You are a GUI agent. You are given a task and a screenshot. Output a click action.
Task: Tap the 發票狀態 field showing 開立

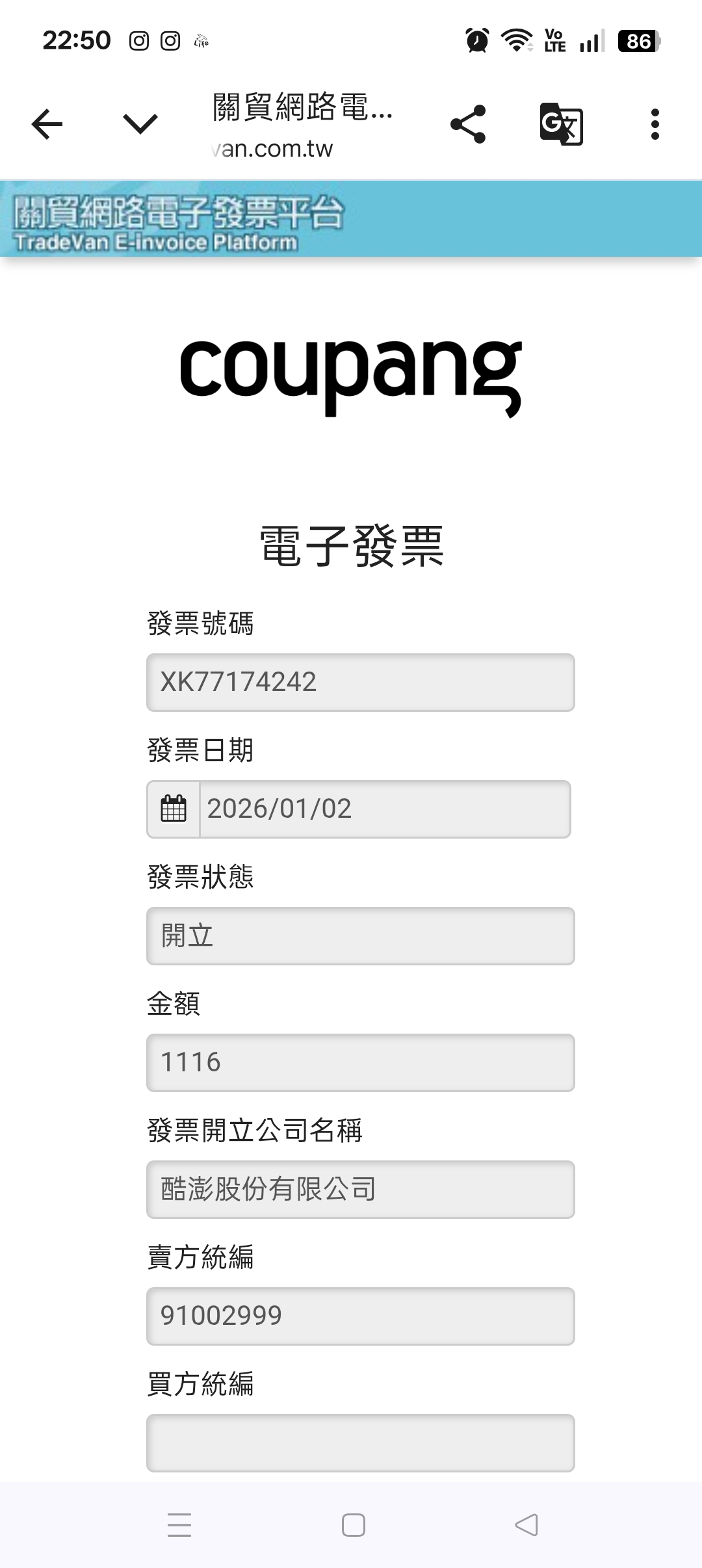361,936
